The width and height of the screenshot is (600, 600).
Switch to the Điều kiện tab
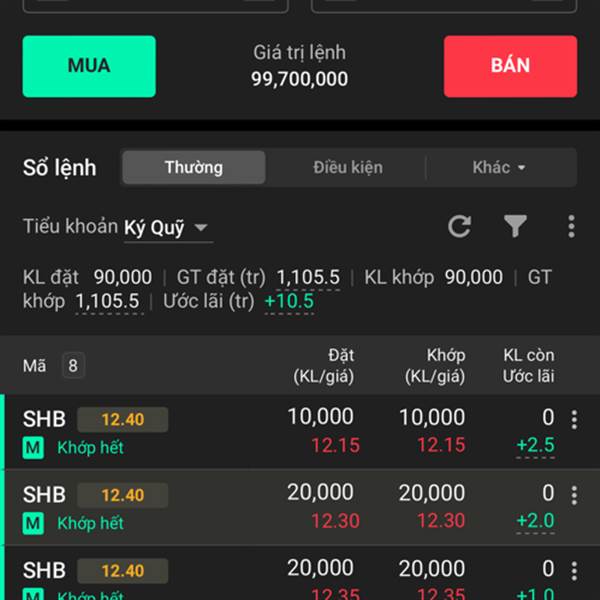coord(347,167)
